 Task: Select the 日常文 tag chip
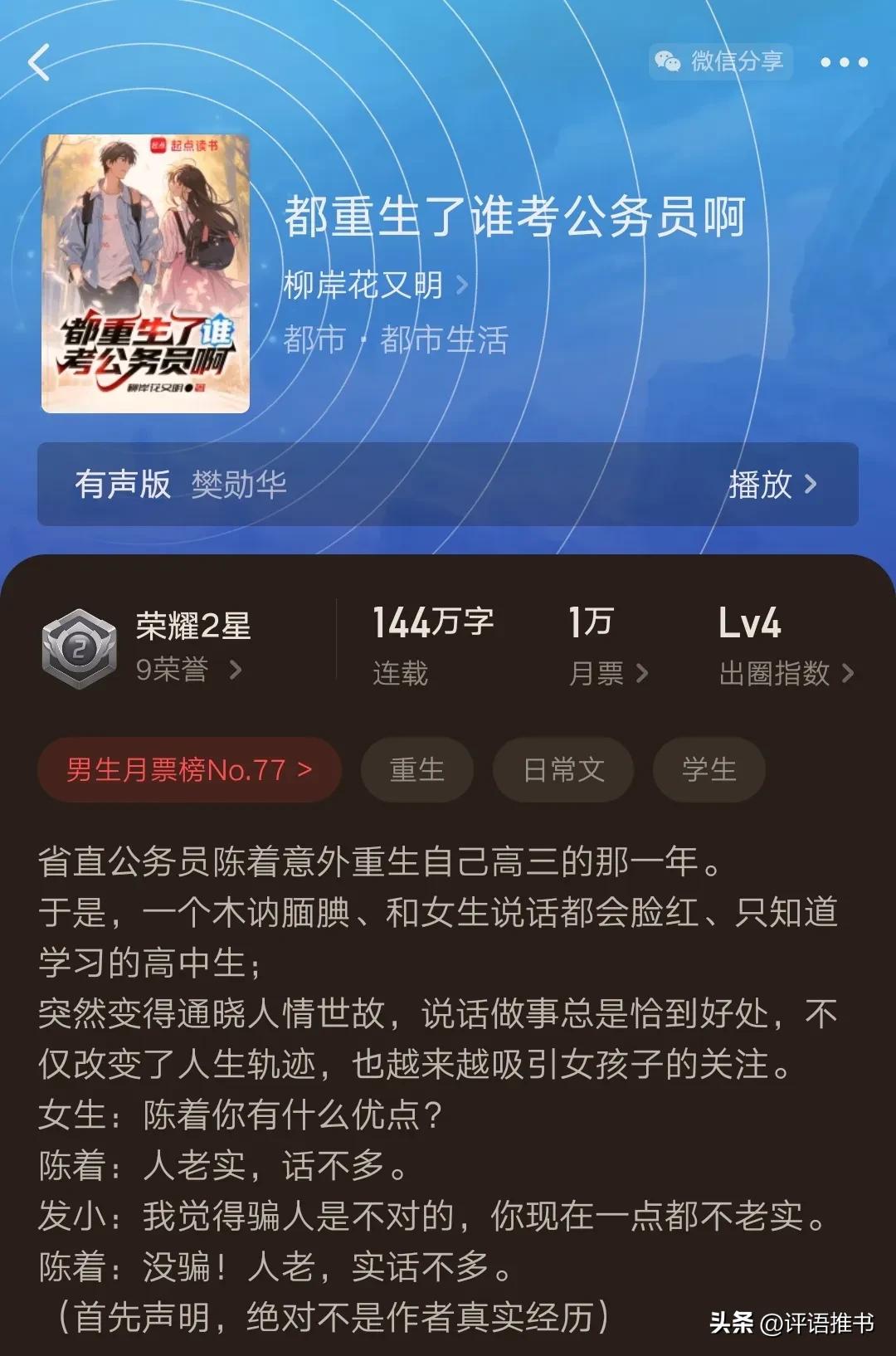click(x=563, y=769)
